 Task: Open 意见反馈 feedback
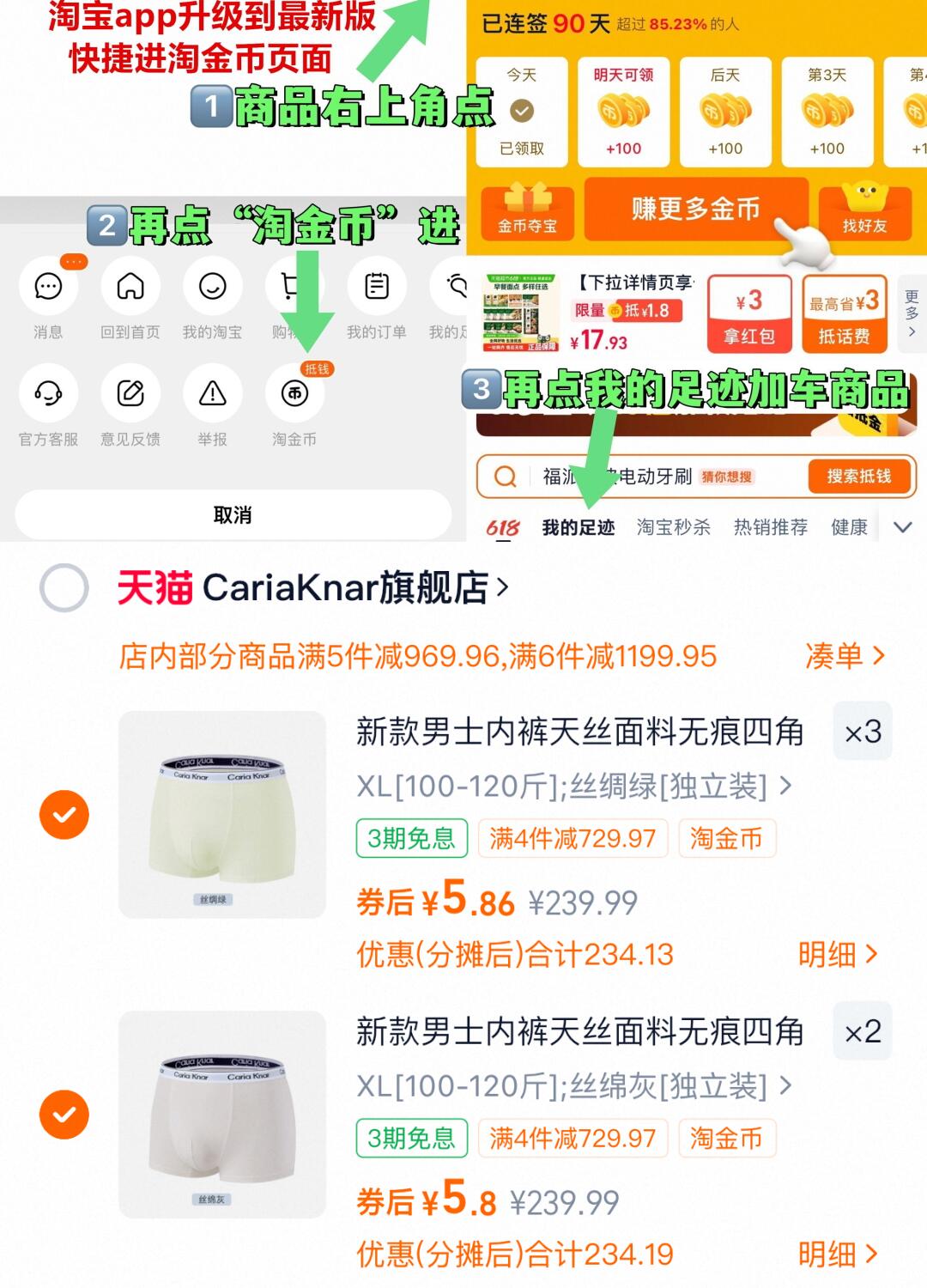(130, 398)
